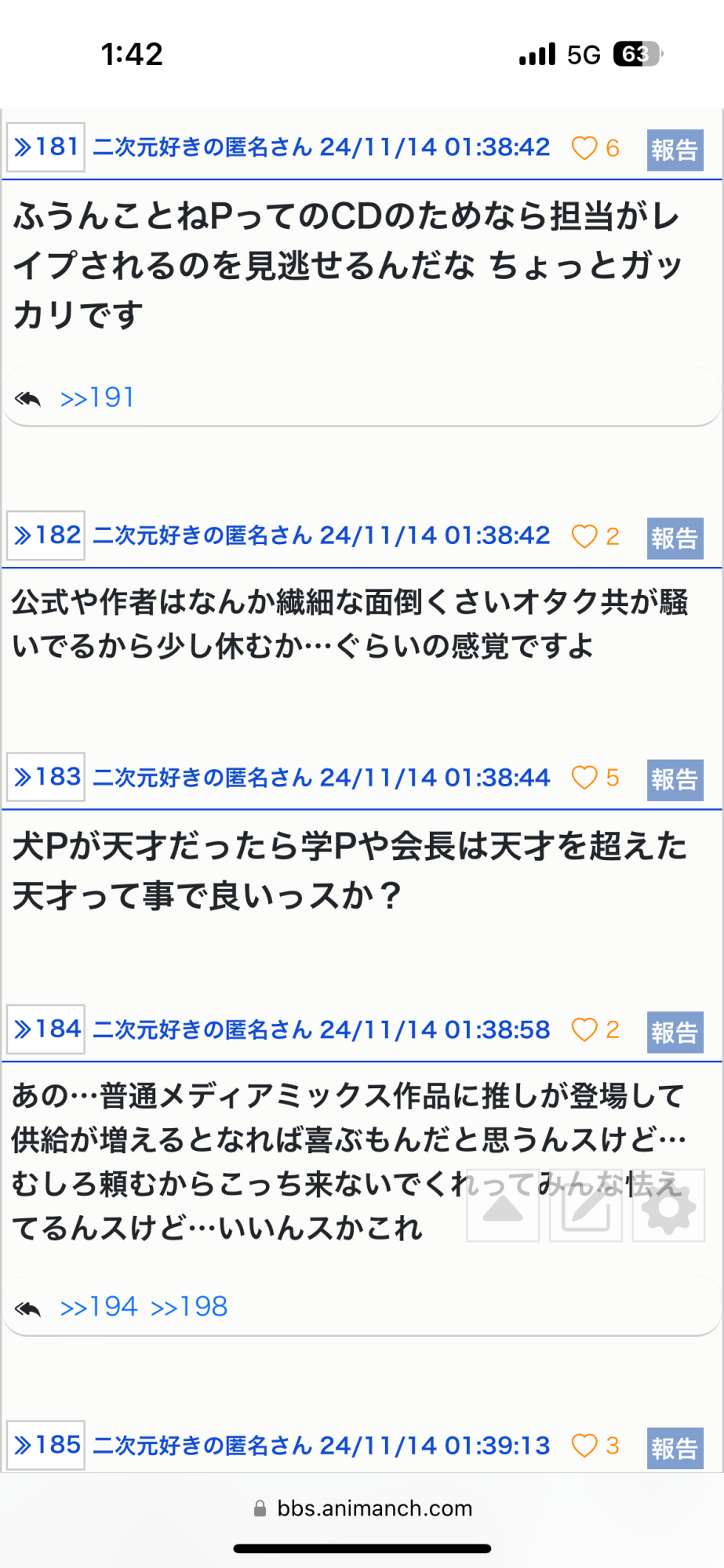The width and height of the screenshot is (724, 1568).
Task: Tap the >>183 post number link
Action: click(45, 777)
